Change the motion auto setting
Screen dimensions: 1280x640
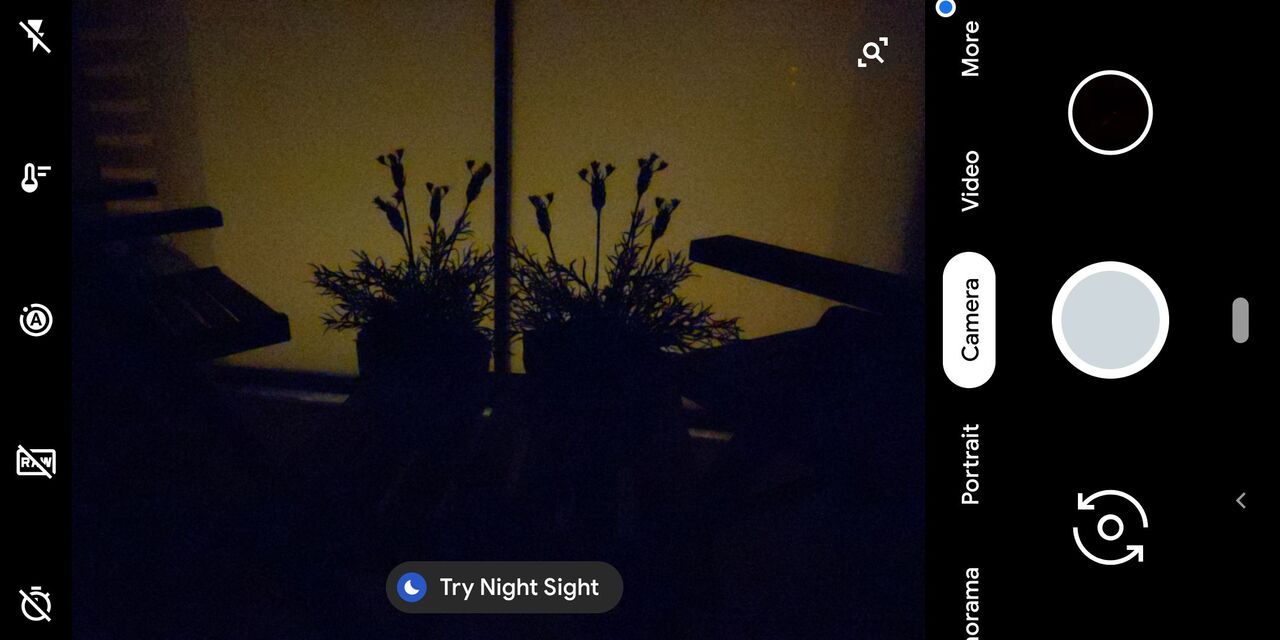click(36, 320)
